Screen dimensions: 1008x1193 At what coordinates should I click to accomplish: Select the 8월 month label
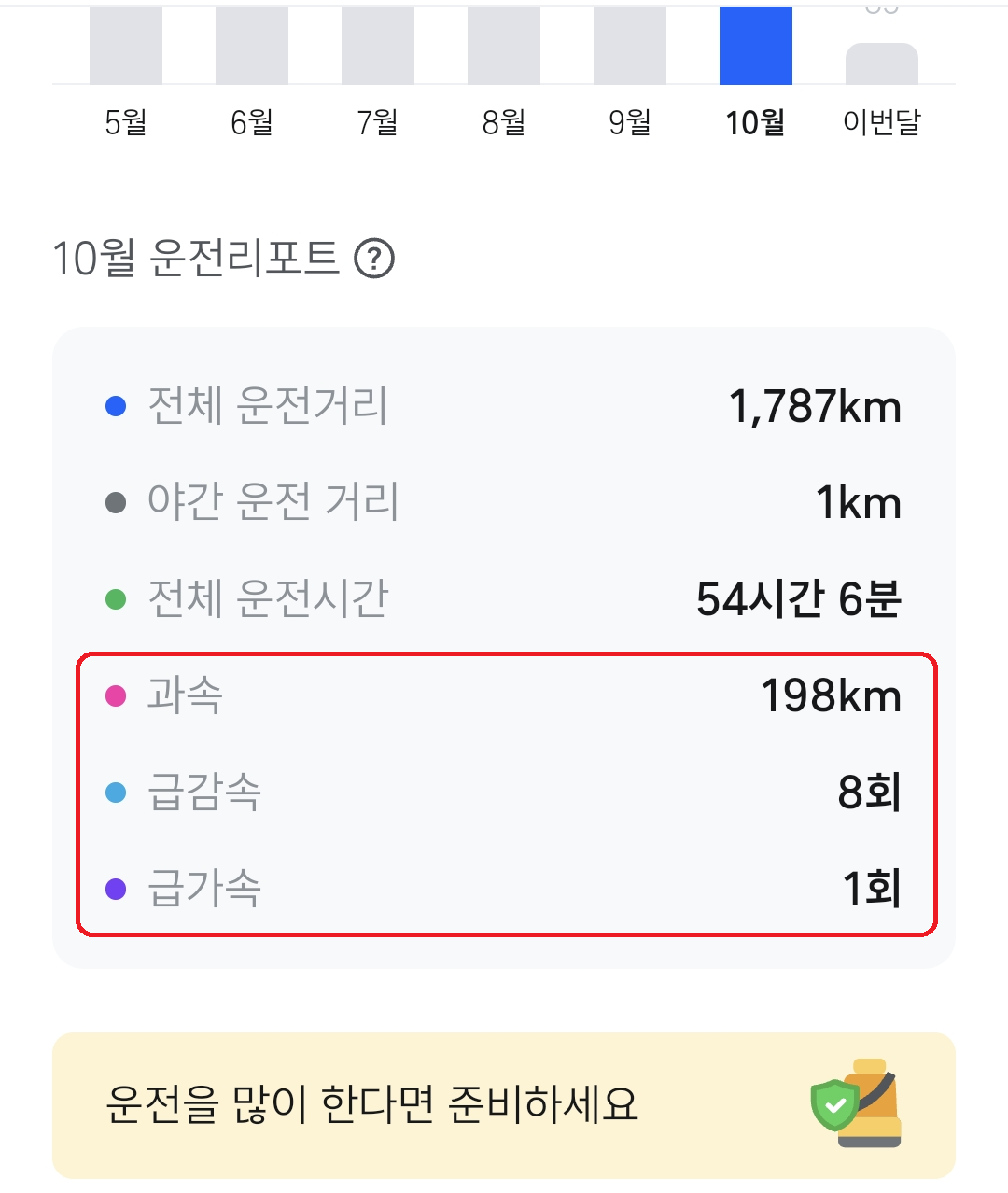click(x=504, y=121)
